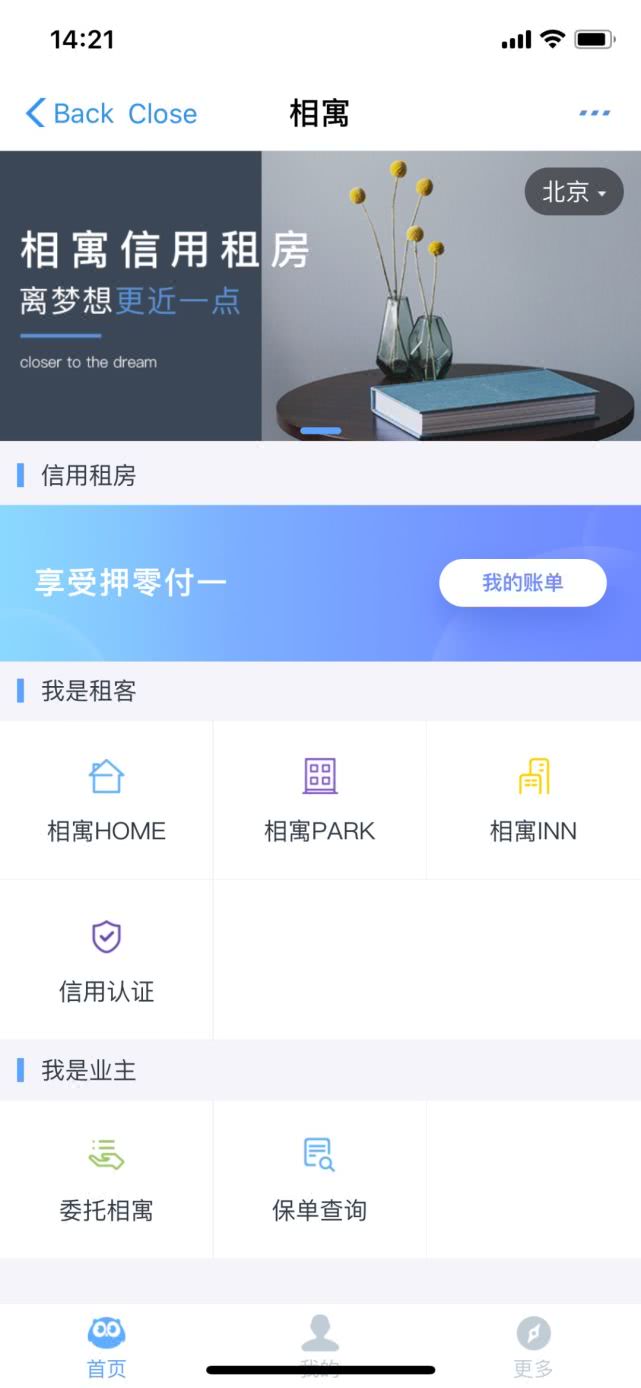Open the three-dot overflow menu

click(594, 114)
